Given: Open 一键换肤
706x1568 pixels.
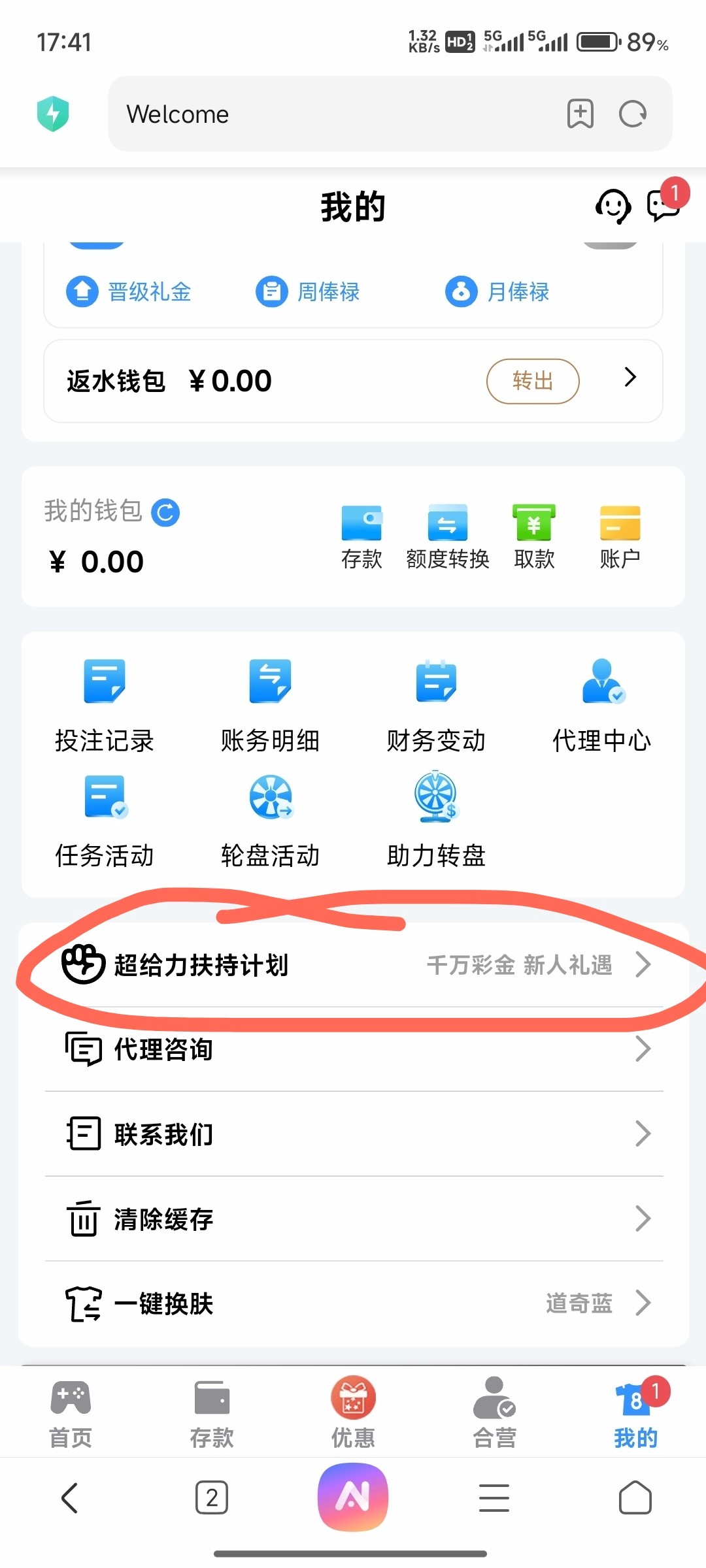Looking at the screenshot, I should click(354, 1303).
